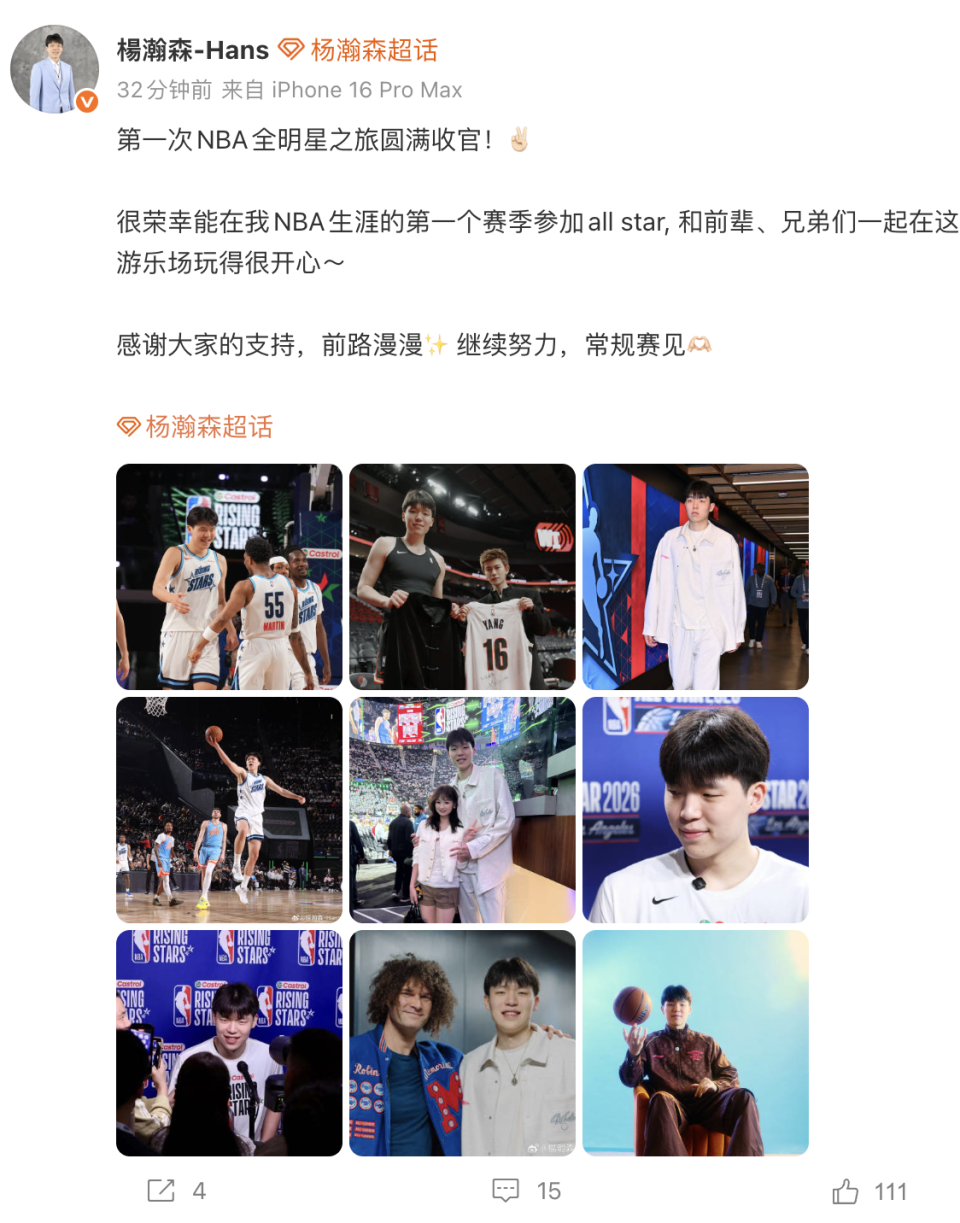
Task: View Rising Stars press conference photo
Action: [229, 1043]
